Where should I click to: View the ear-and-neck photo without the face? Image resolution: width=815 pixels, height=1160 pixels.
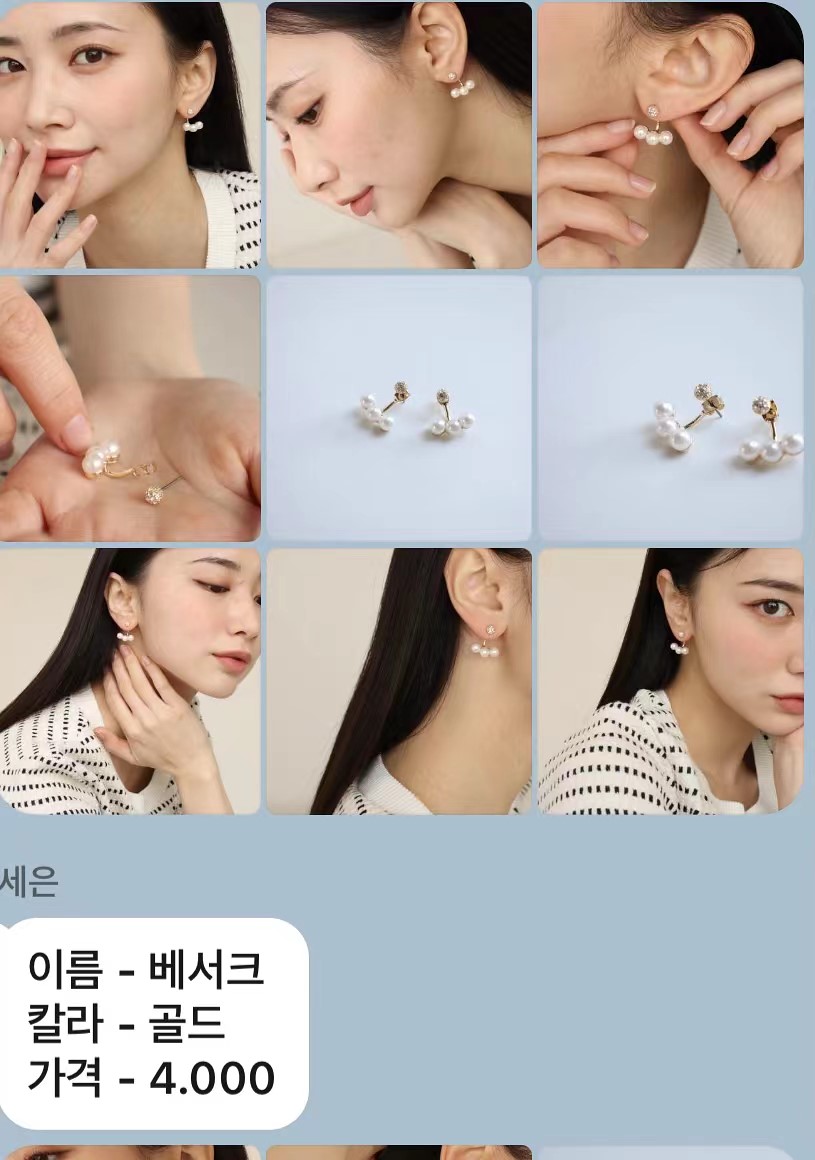click(398, 681)
